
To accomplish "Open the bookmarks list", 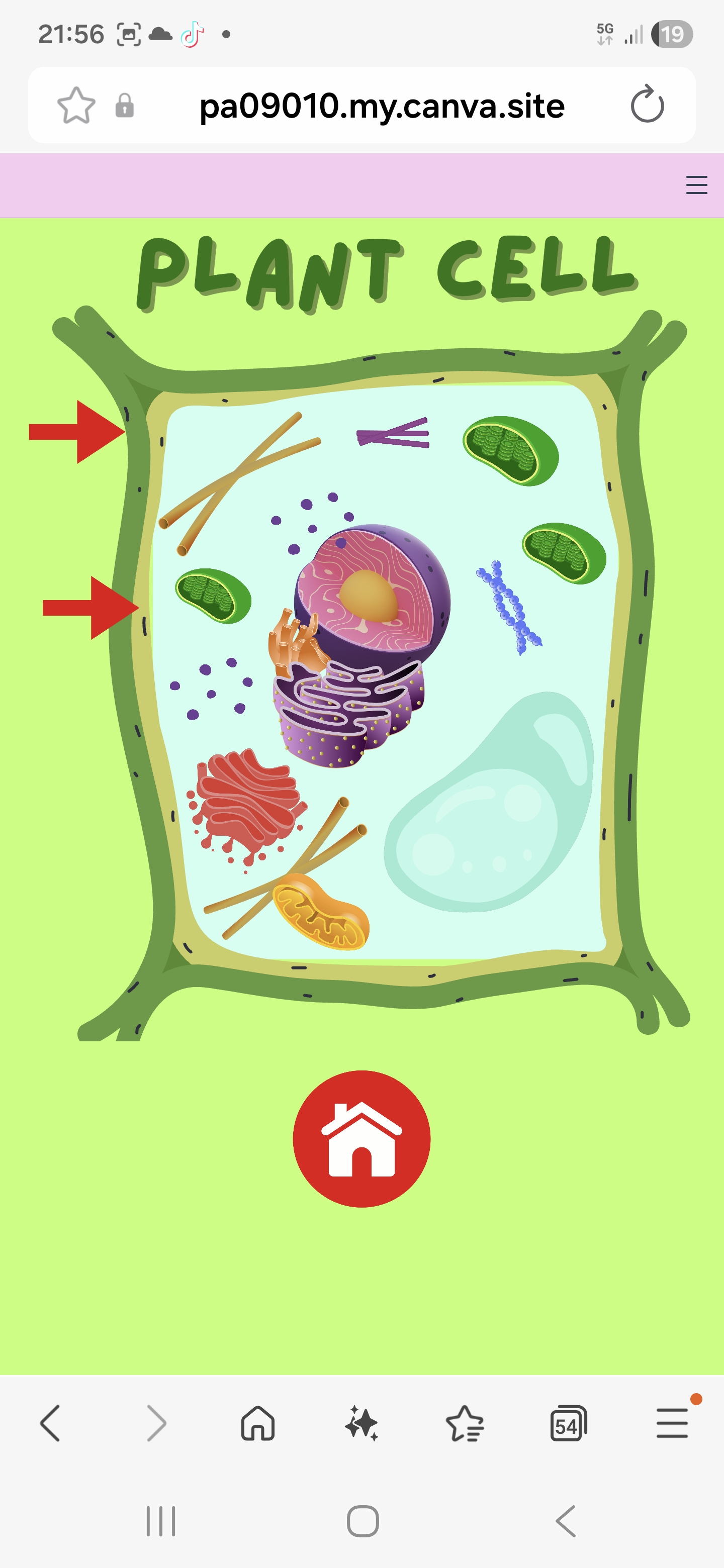I will coord(465,1423).
